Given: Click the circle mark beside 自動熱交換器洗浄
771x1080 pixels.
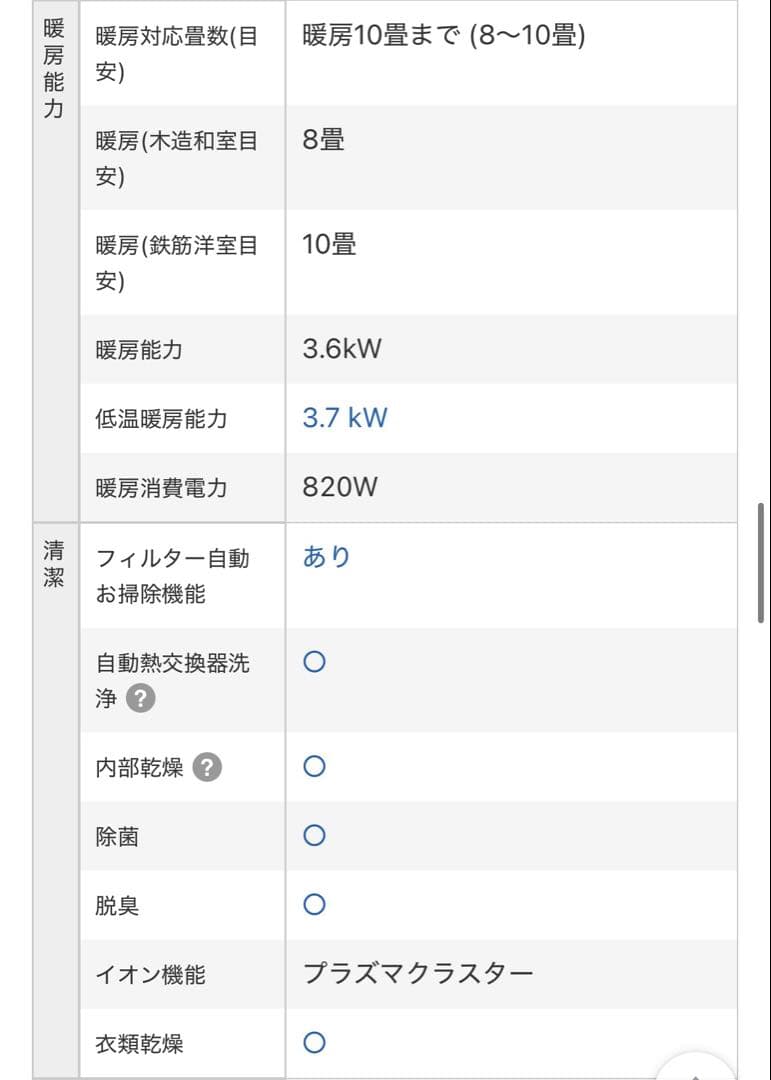Looking at the screenshot, I should coord(314,661).
